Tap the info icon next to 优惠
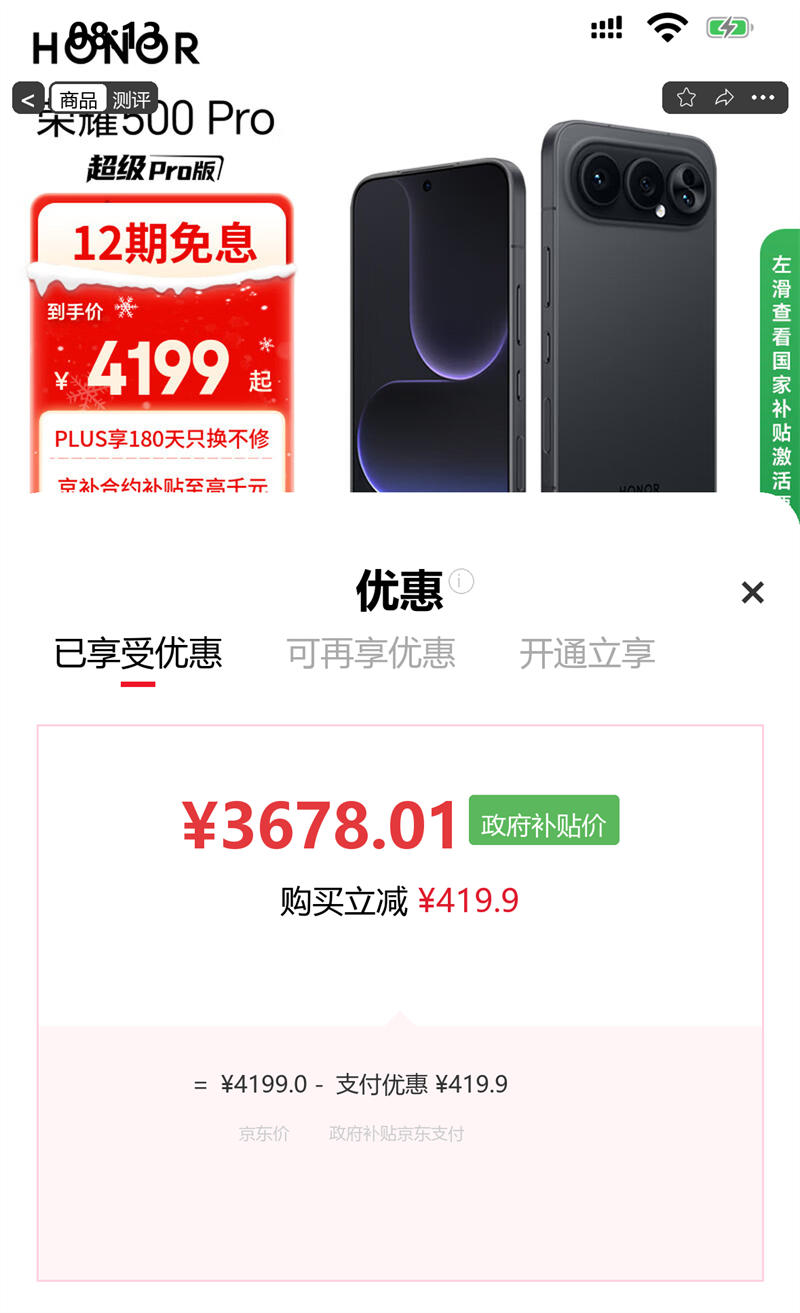Viewport: 800px width, 1313px height. (x=460, y=580)
